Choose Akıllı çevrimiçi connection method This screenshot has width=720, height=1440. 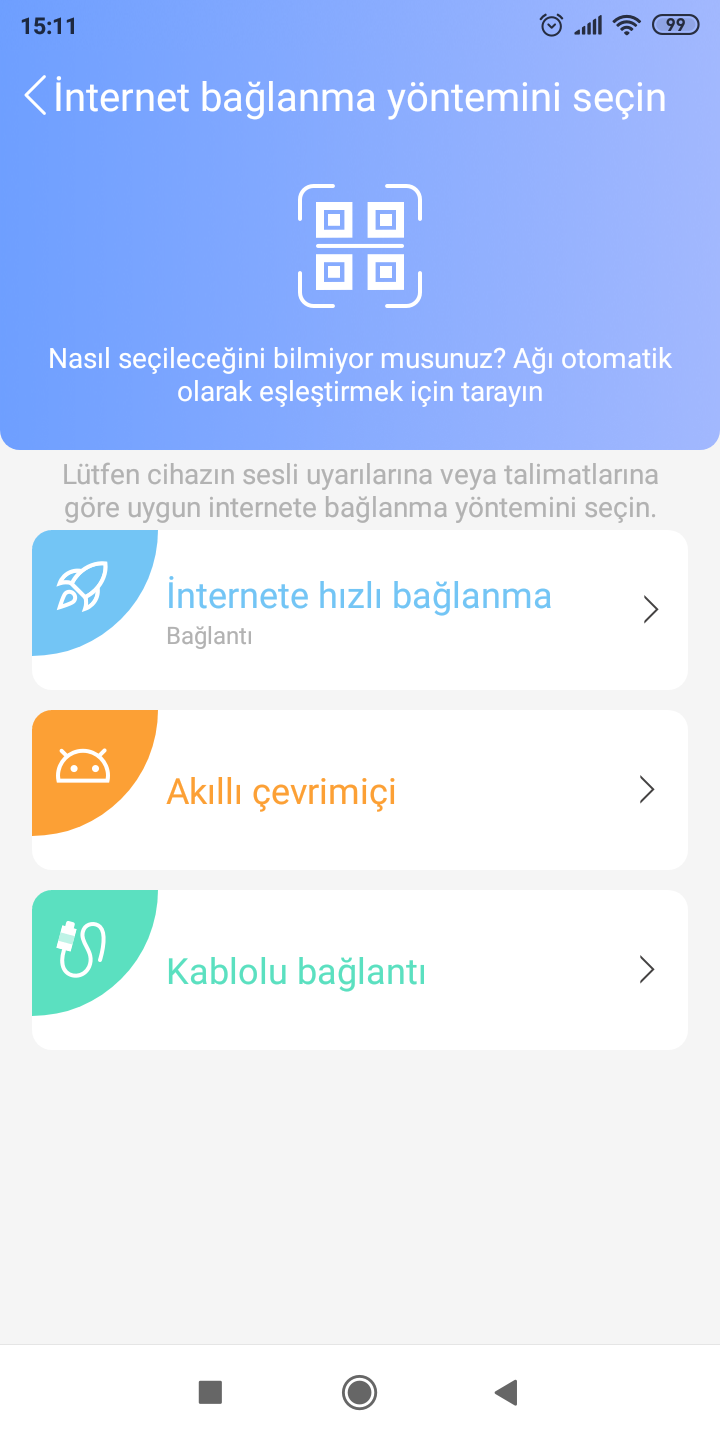click(x=360, y=790)
